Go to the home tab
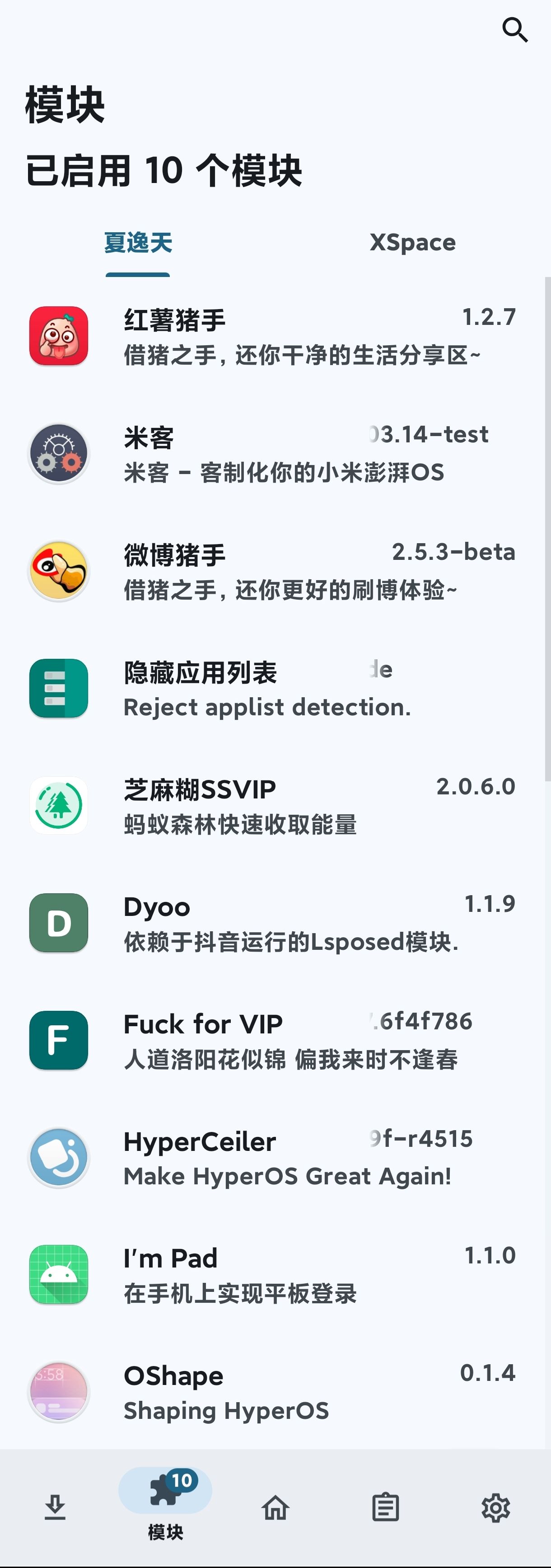This screenshot has height=1568, width=551. coord(275,1508)
